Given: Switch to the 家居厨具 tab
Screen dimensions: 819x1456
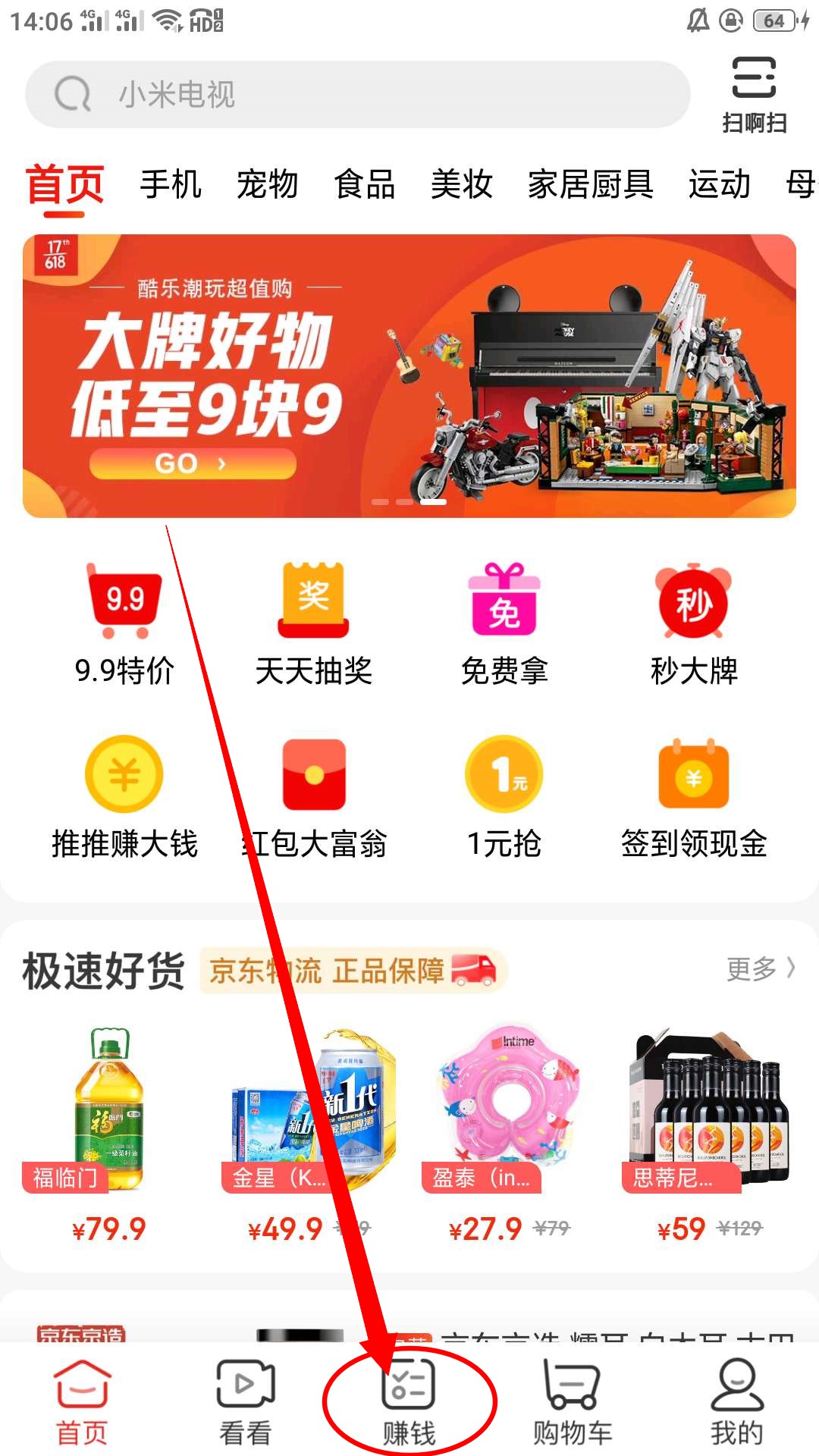Looking at the screenshot, I should point(590,185).
